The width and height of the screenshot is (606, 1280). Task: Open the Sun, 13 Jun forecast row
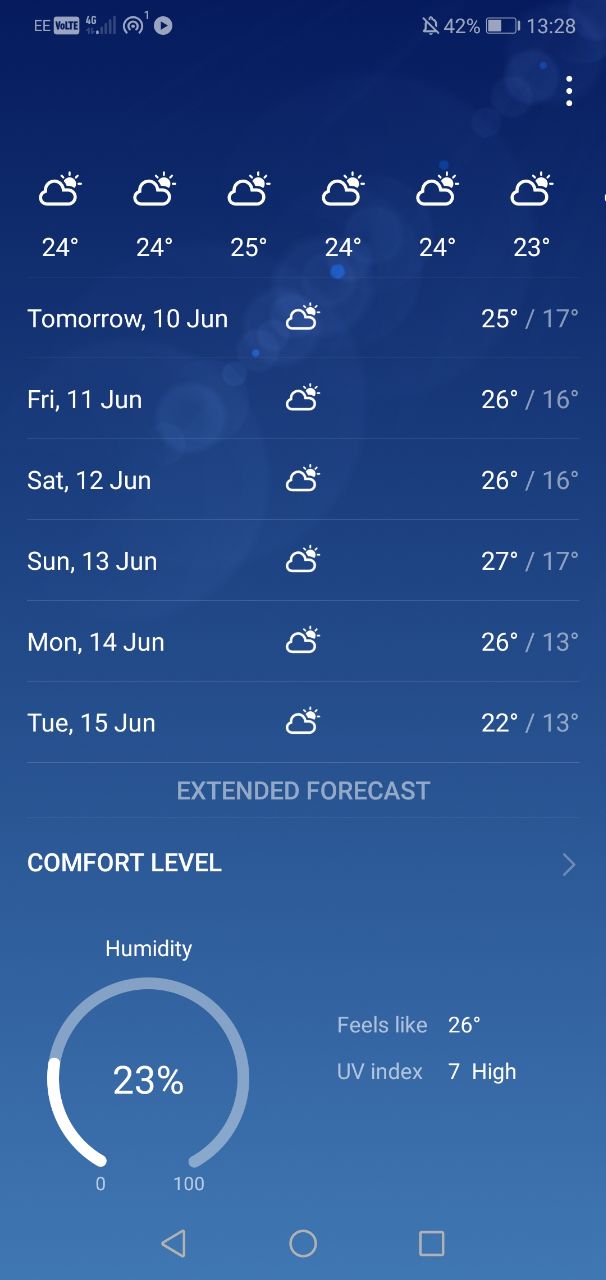303,561
